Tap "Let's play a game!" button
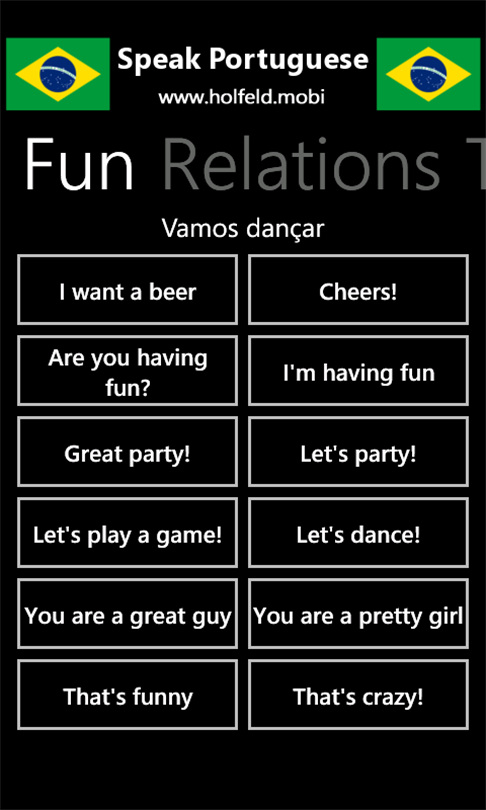Screen dimensions: 486x810 pos(128,533)
